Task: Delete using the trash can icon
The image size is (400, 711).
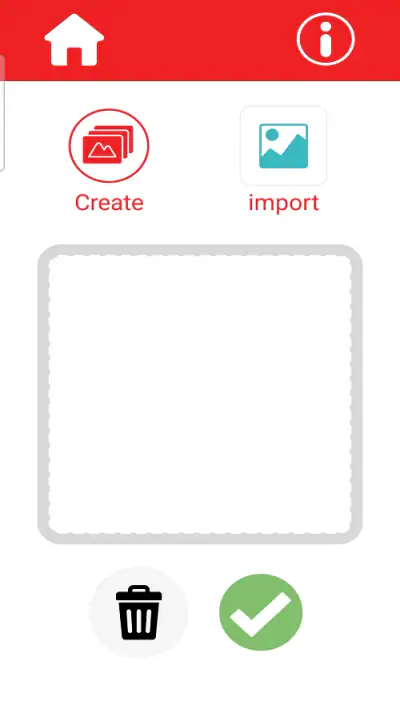Action: click(139, 612)
